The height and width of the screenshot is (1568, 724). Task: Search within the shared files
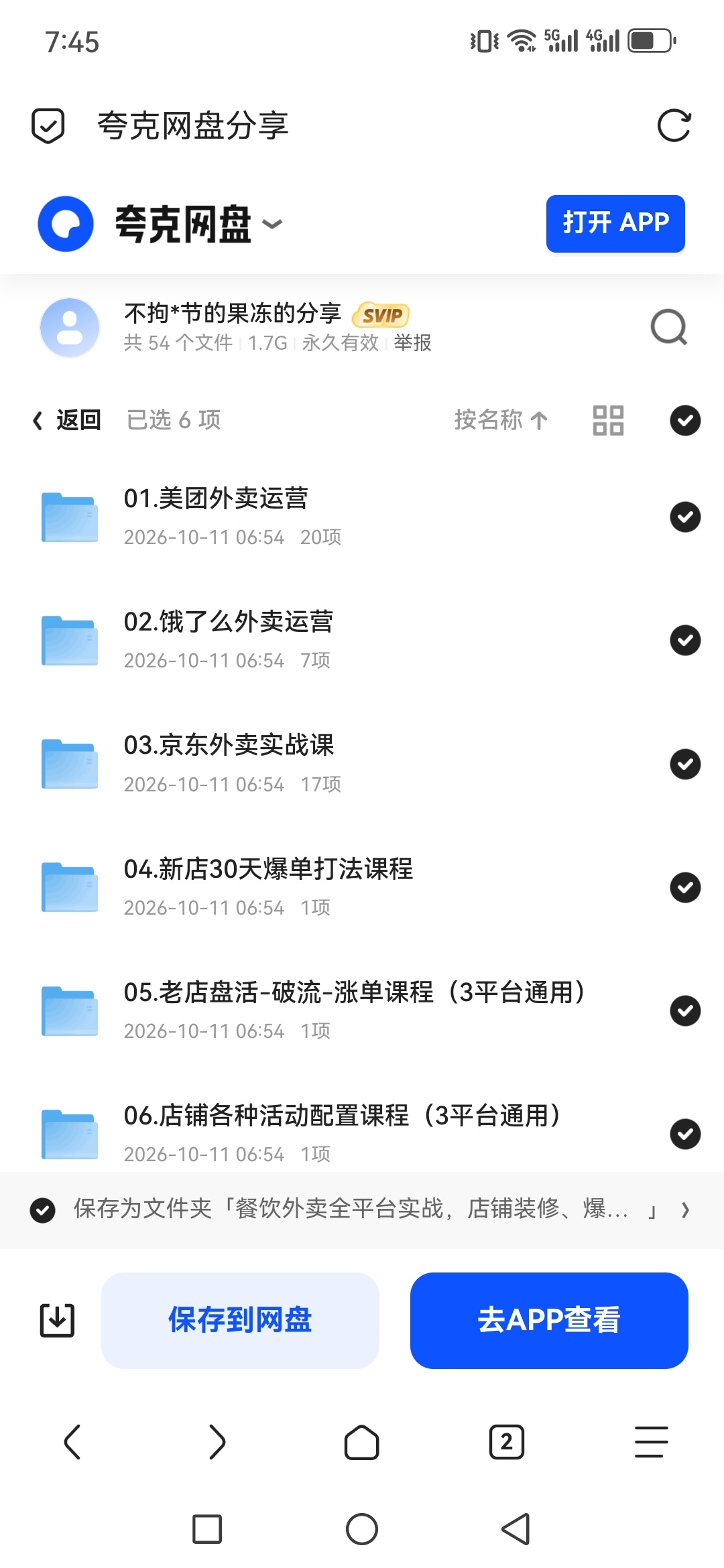[669, 327]
